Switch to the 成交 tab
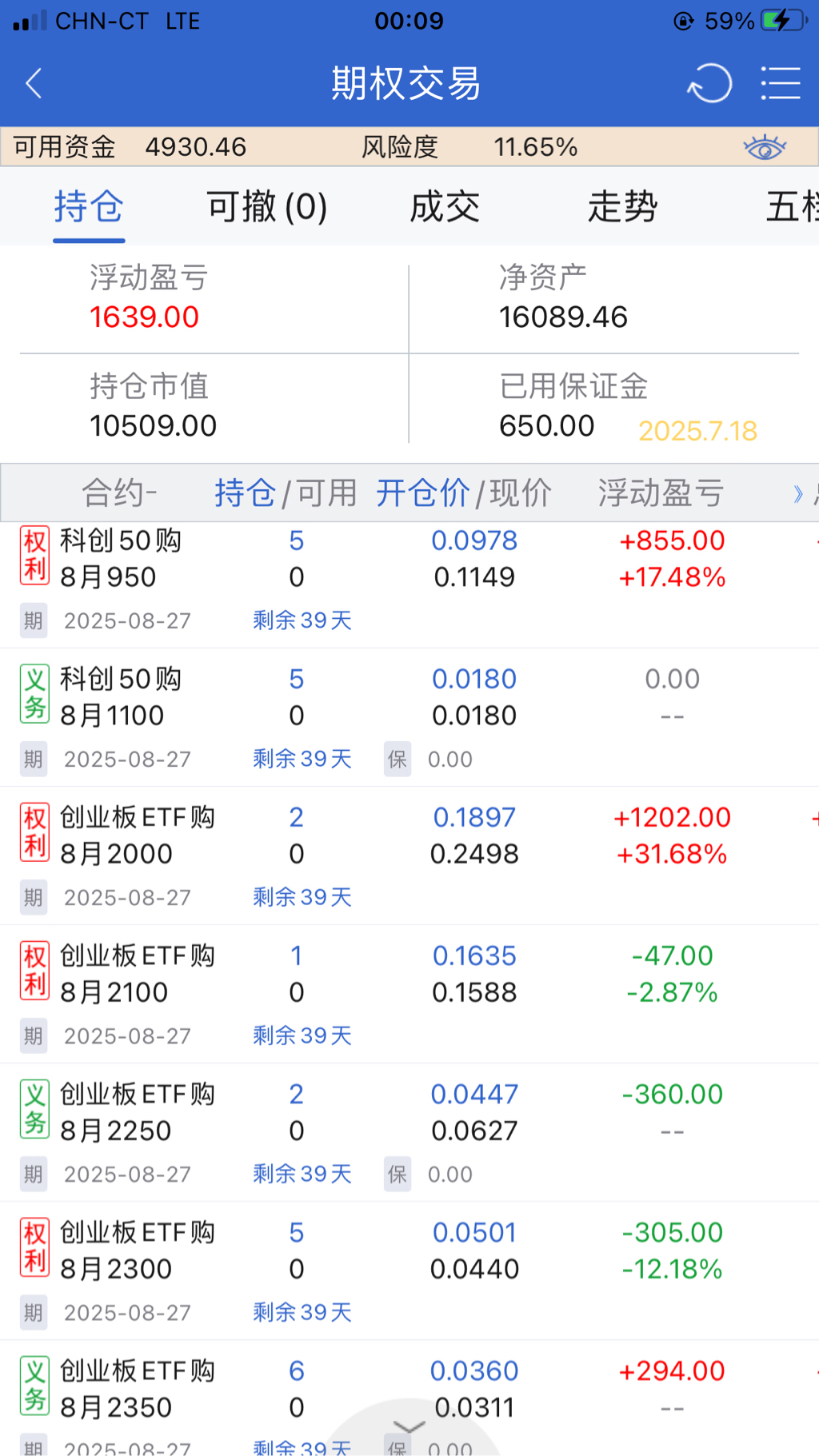Viewport: 819px width, 1456px height. click(x=445, y=207)
